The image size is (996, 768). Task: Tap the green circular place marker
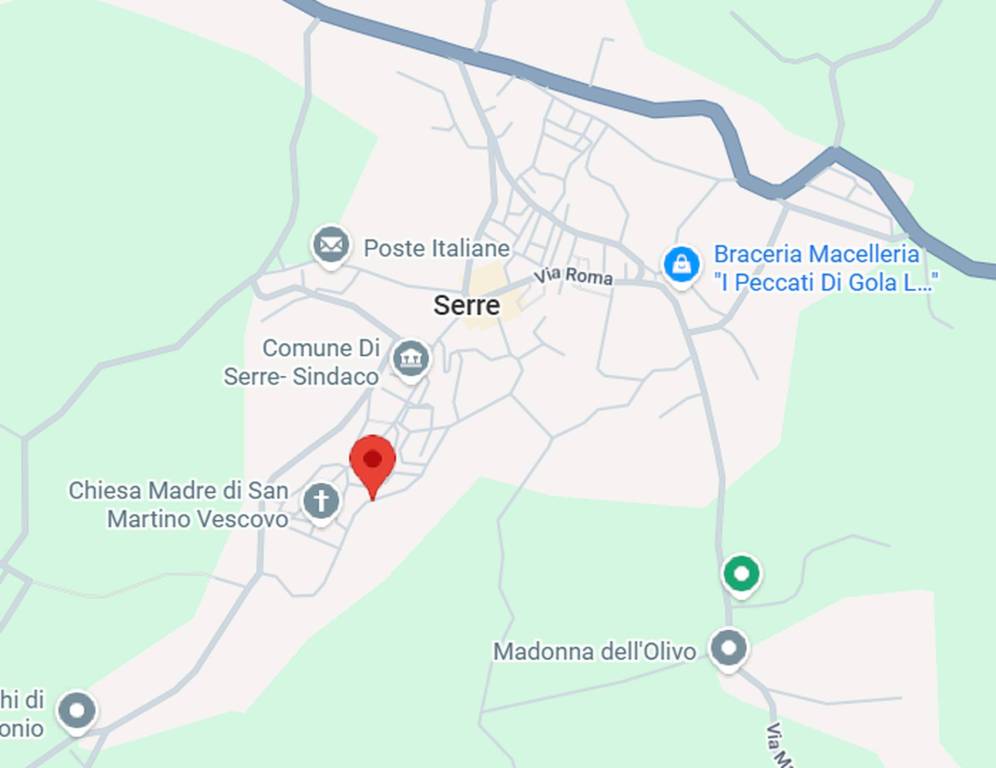pos(741,574)
